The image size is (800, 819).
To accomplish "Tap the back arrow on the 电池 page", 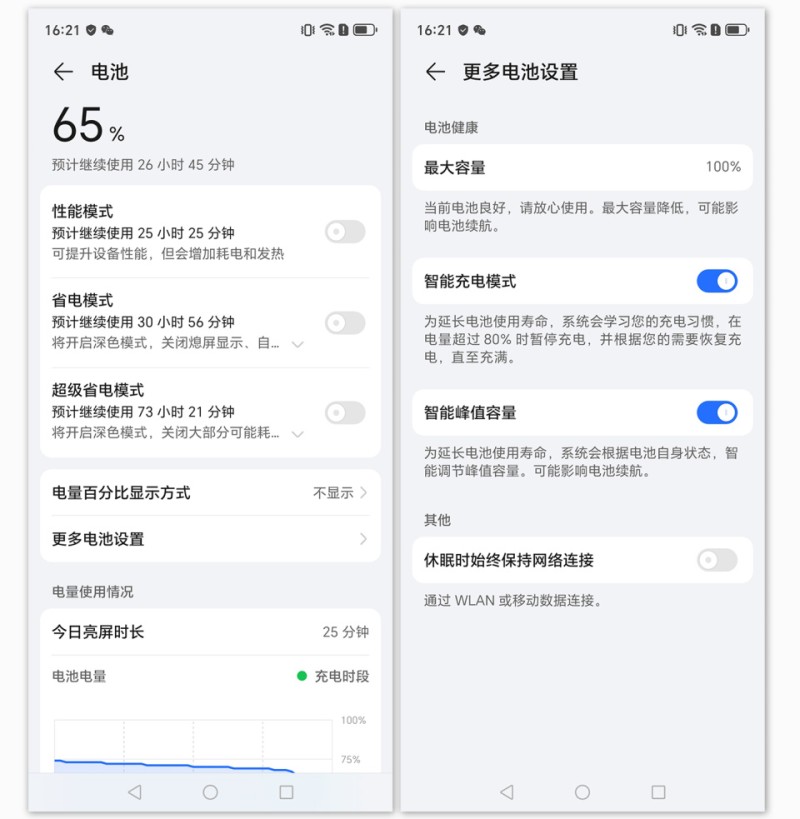I will [x=62, y=72].
